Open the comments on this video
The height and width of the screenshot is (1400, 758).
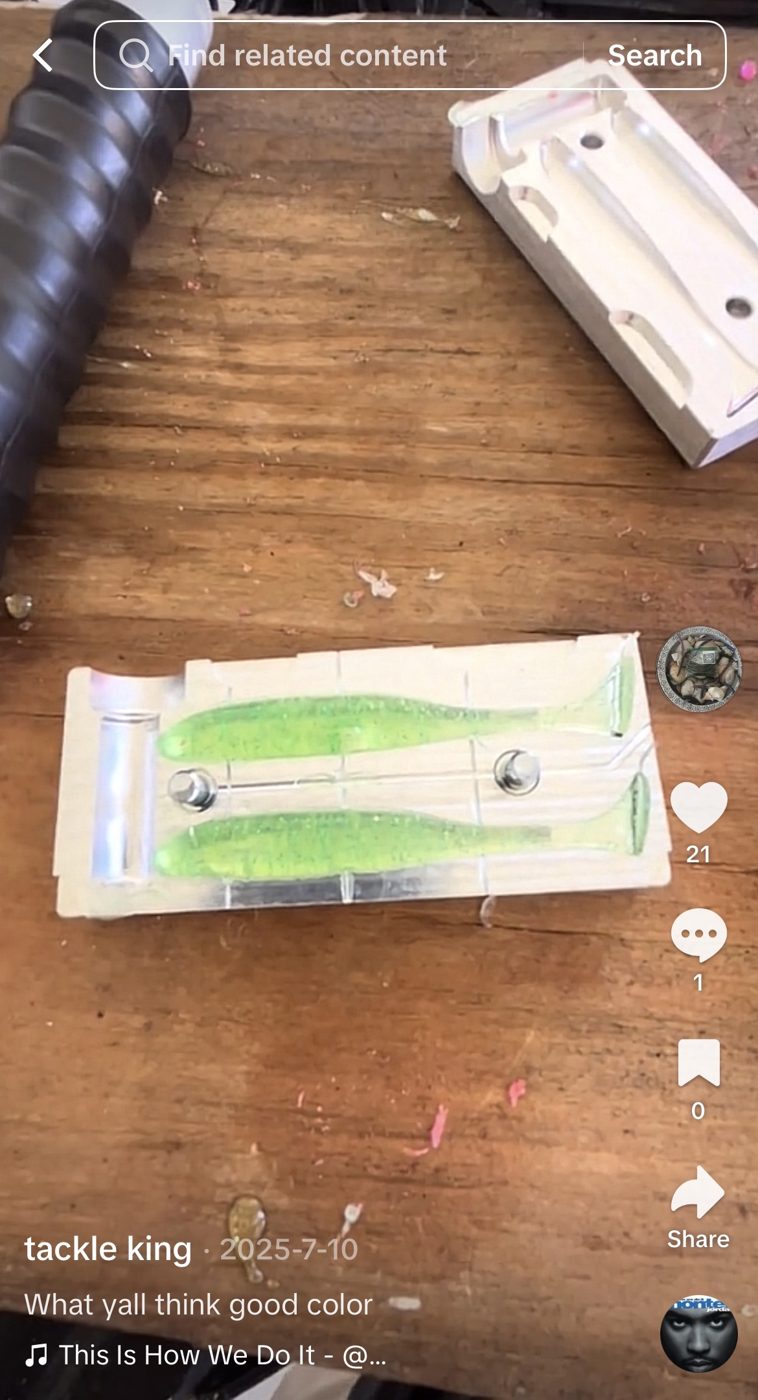coord(698,938)
